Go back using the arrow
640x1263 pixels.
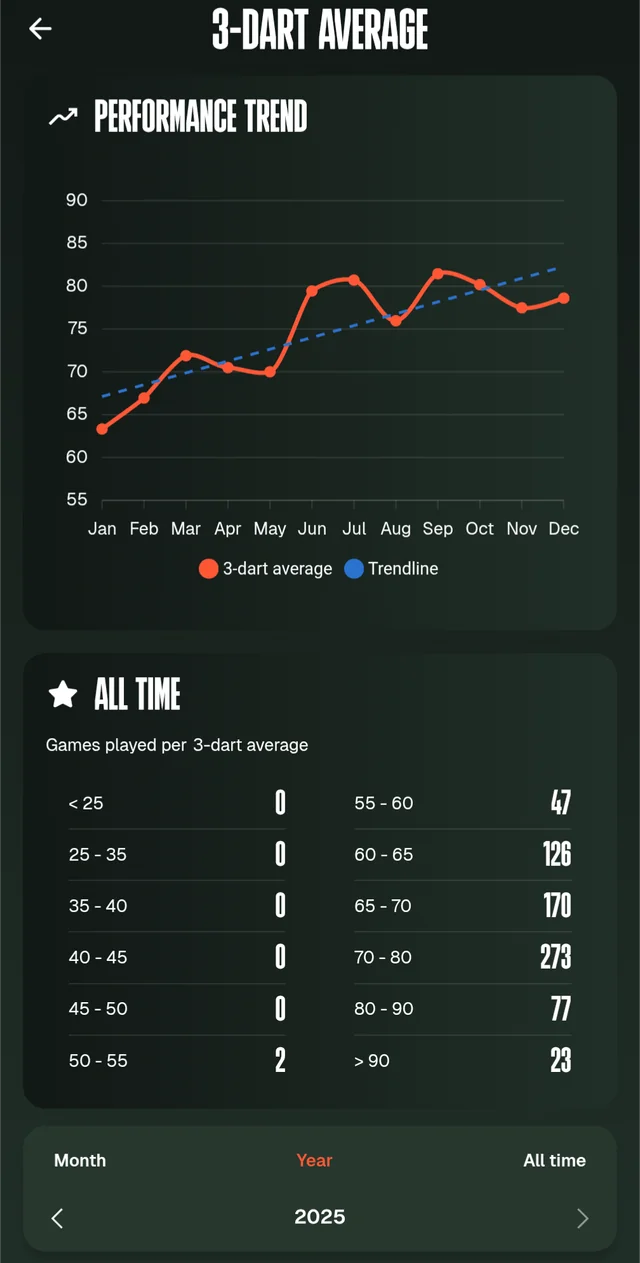[x=40, y=29]
